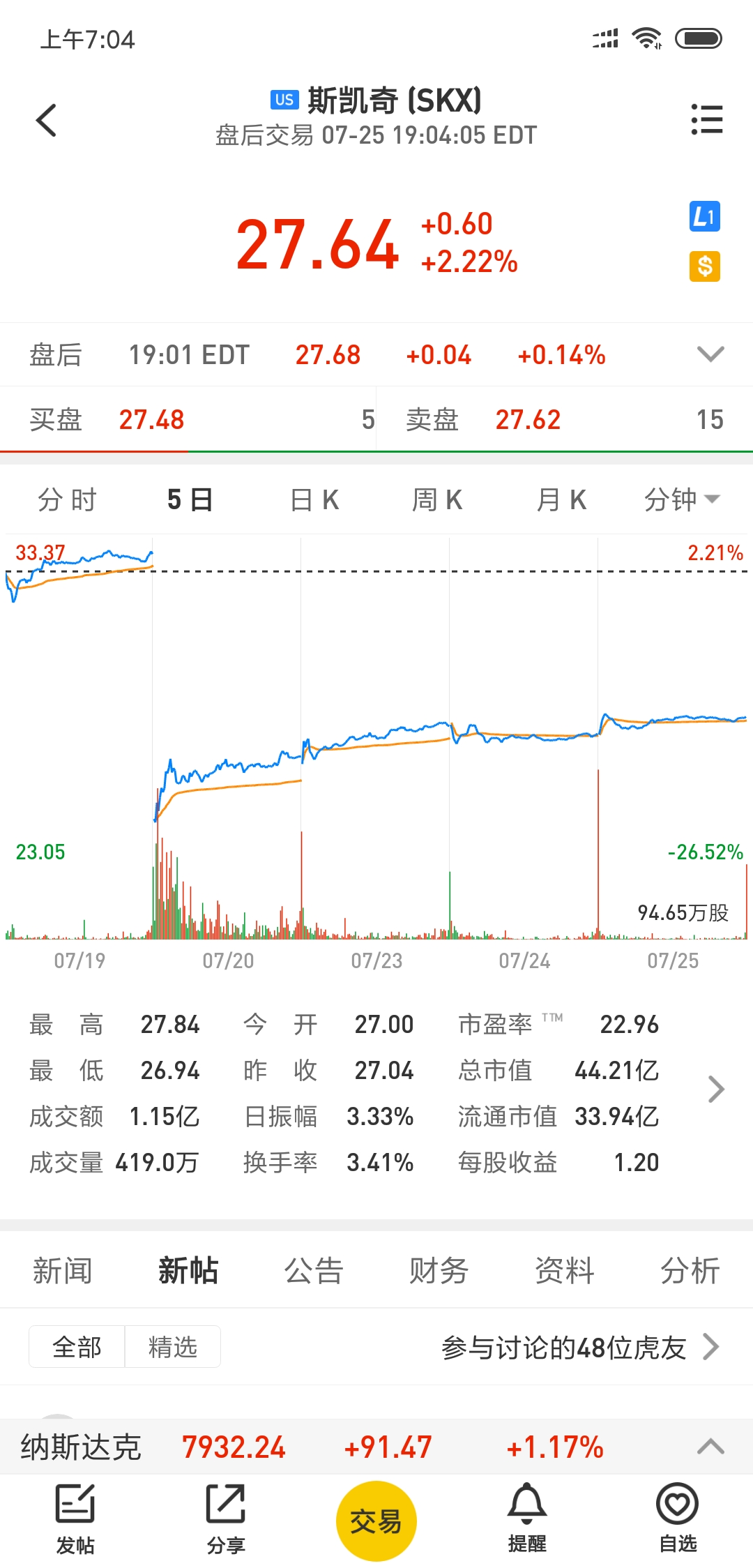Viewport: 753px width, 1568px height.
Task: Go back using the top-left arrow
Action: [x=46, y=120]
